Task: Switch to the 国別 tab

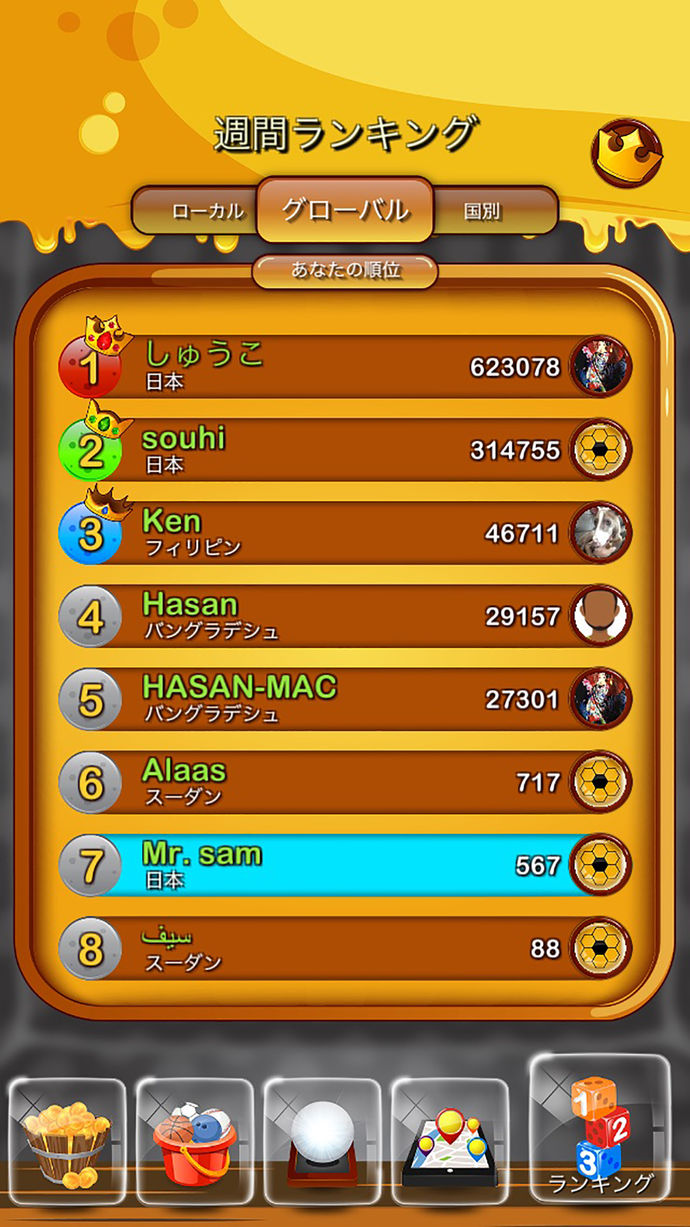Action: pyautogui.click(x=483, y=211)
